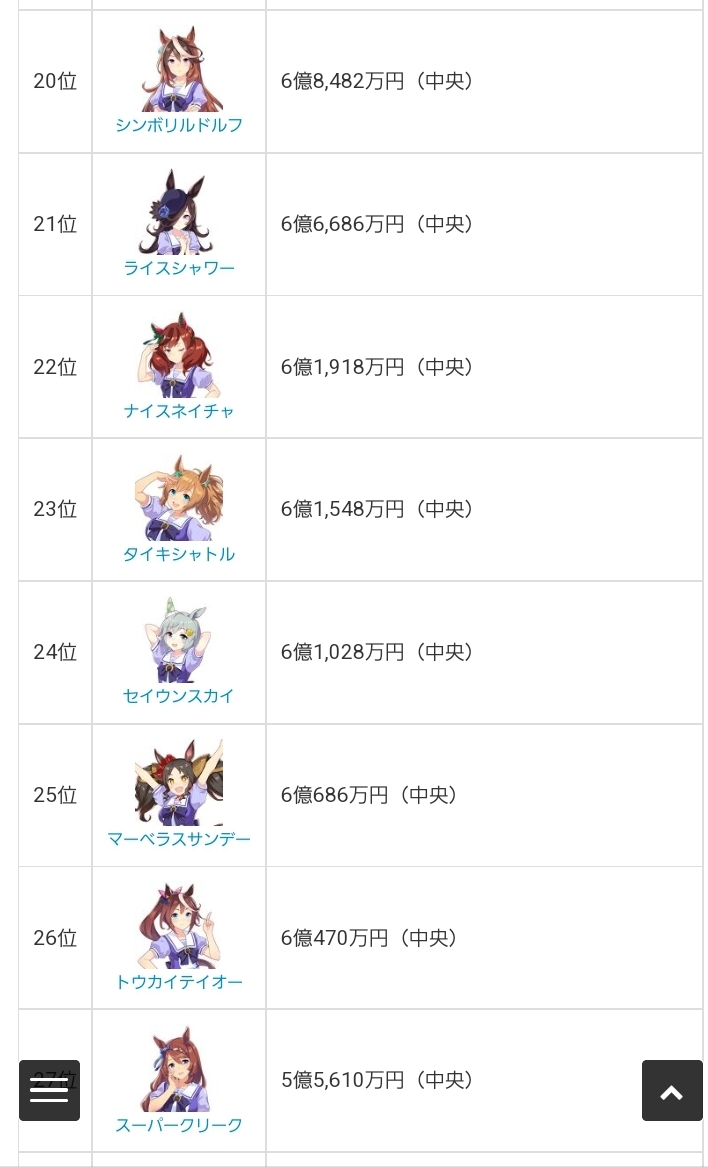Open the トウカイテイオー character link
Image resolution: width=708 pixels, height=1167 pixels.
pos(179,982)
